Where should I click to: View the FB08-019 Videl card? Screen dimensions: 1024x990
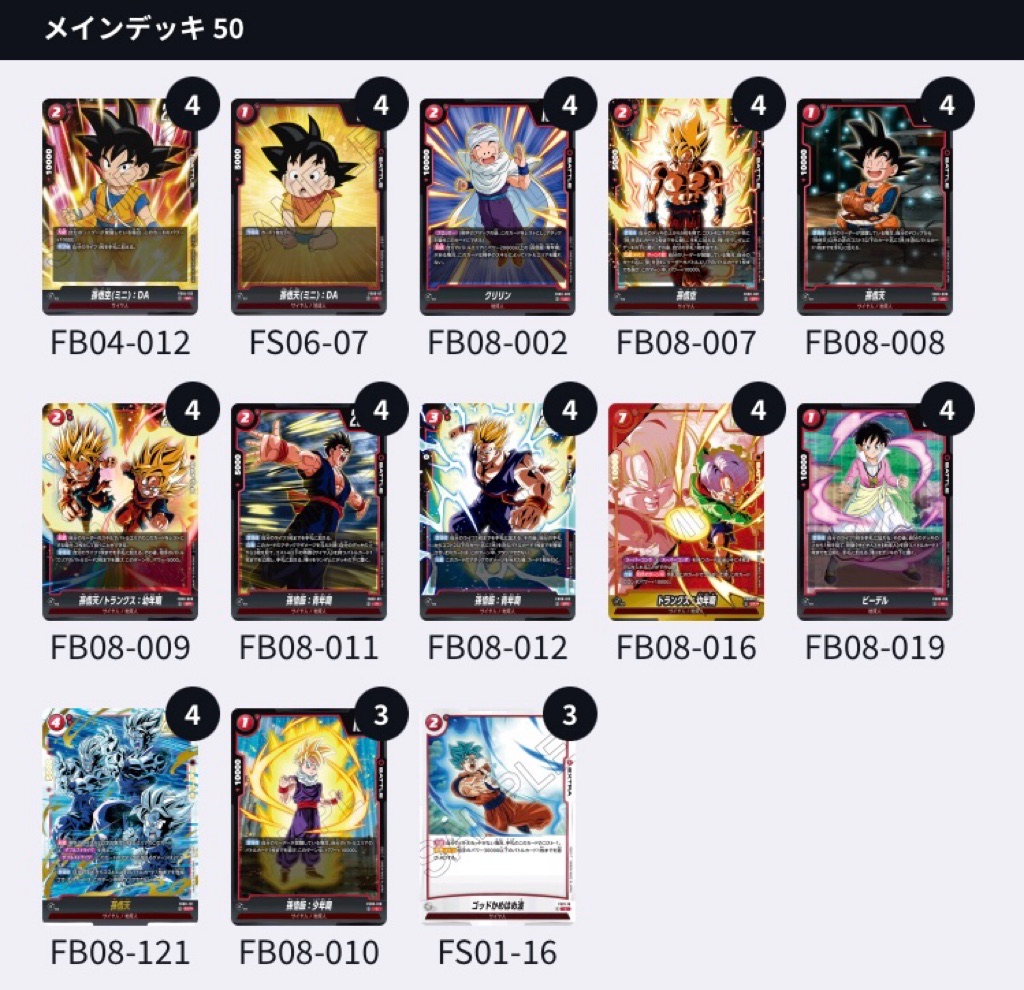[875, 512]
